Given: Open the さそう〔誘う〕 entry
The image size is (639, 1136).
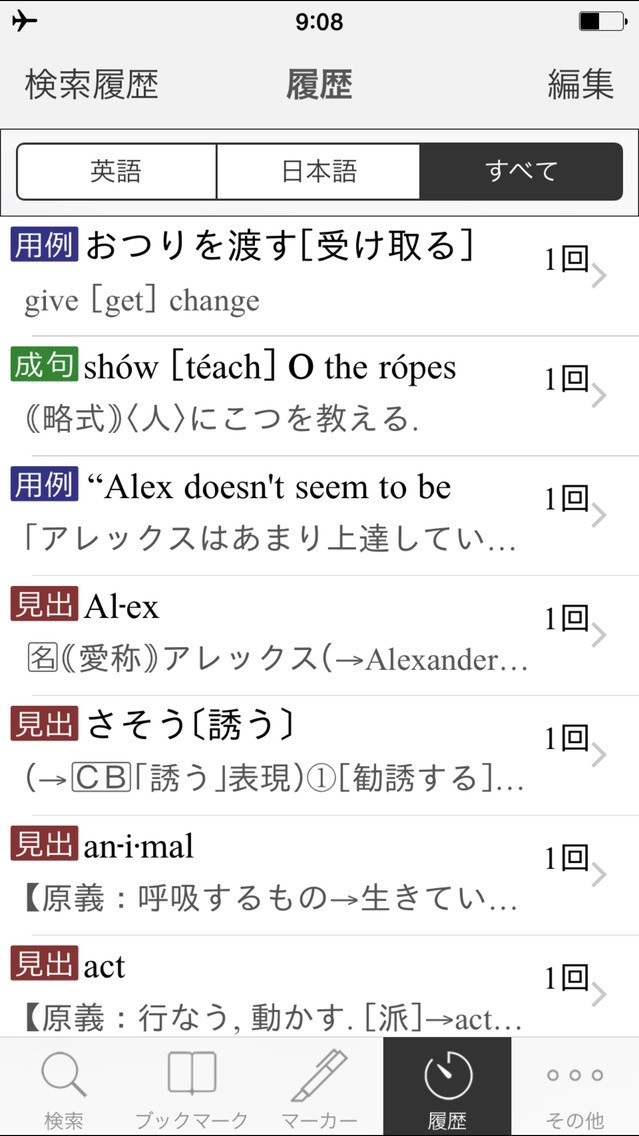Looking at the screenshot, I should pyautogui.click(x=300, y=755).
